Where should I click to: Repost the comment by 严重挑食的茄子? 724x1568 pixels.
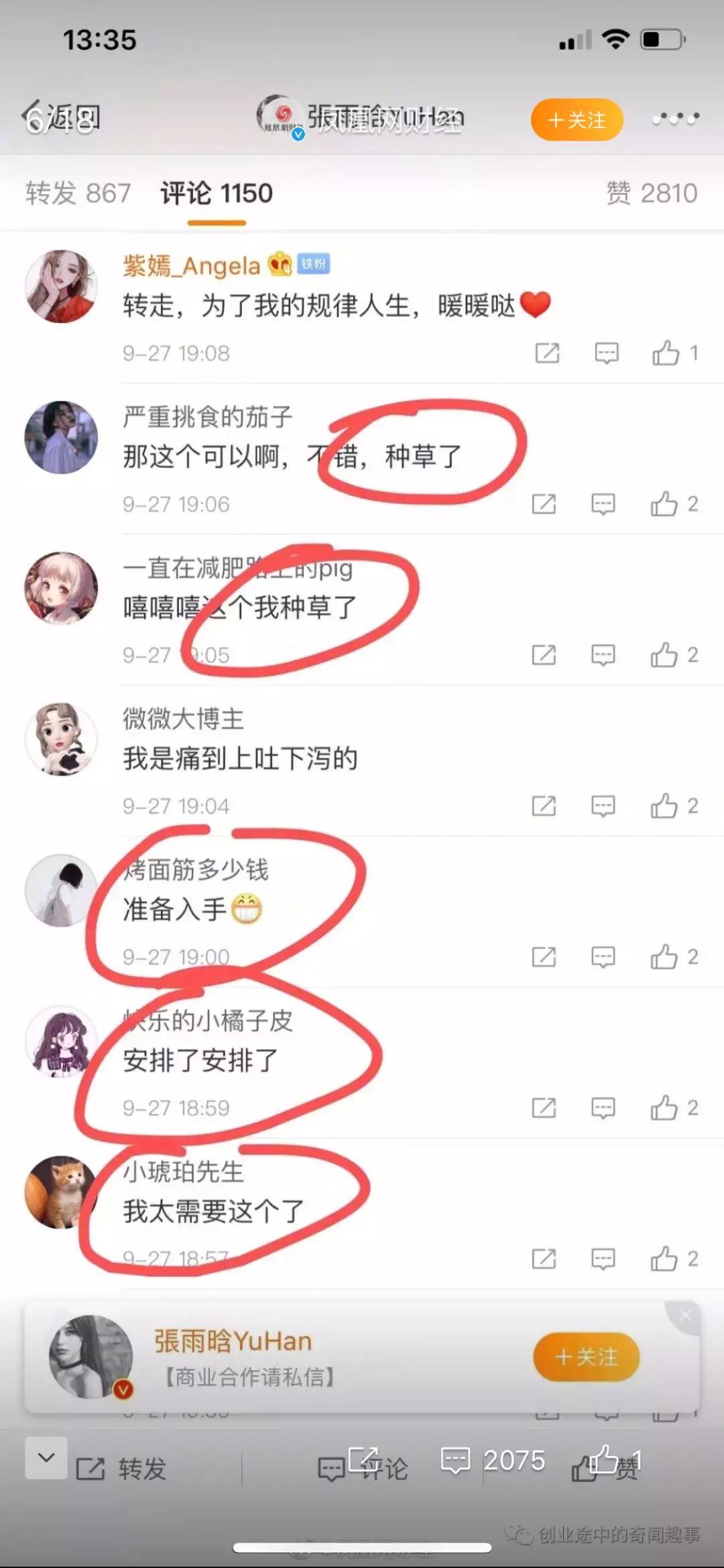click(544, 503)
